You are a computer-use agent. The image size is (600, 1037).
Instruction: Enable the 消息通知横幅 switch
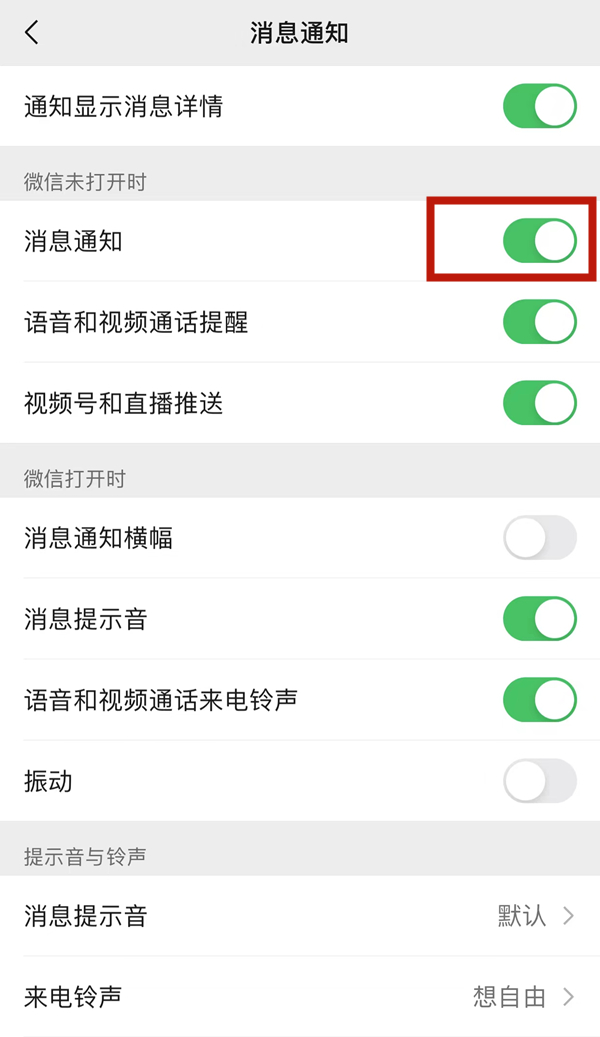tap(539, 538)
